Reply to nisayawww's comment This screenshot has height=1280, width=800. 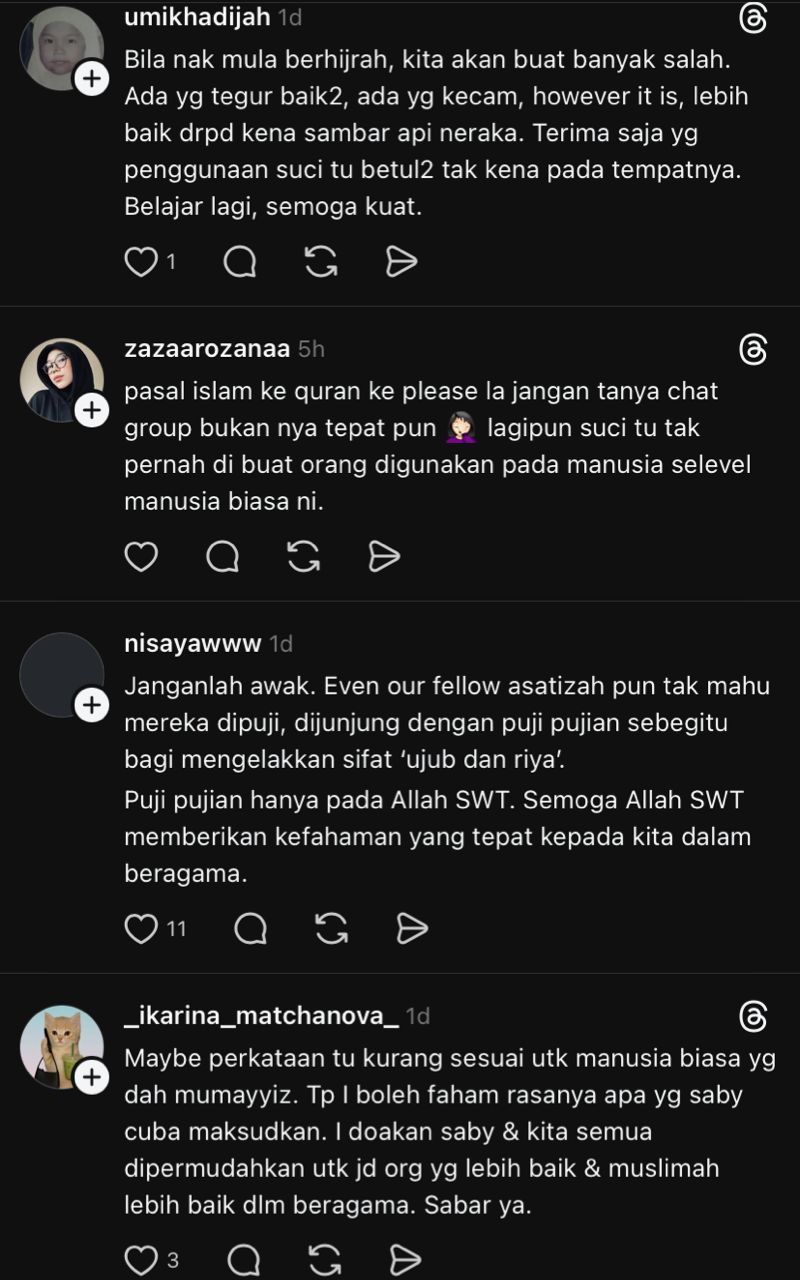(x=251, y=928)
